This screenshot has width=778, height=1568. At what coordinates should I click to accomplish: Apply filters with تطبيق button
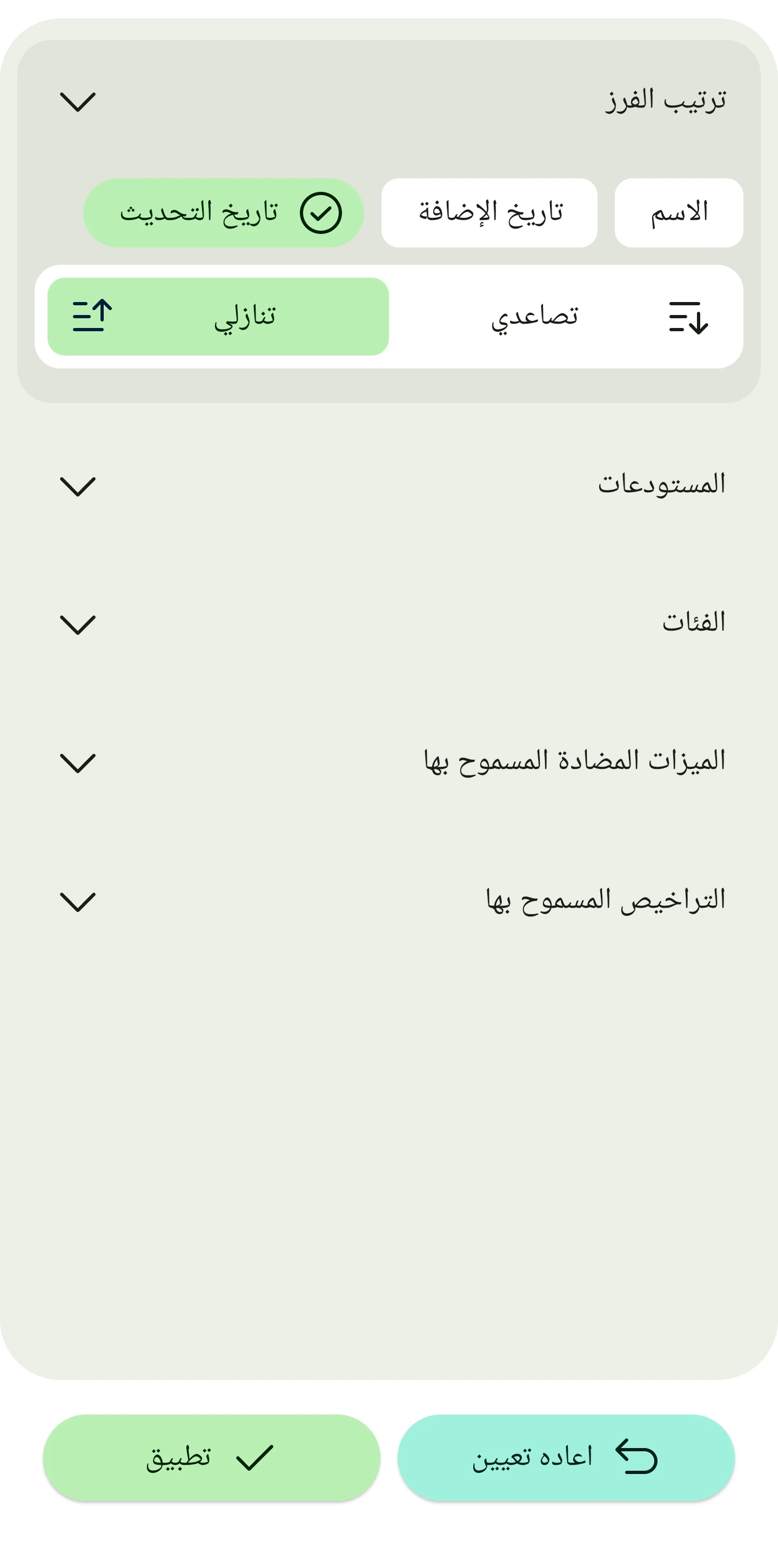pos(211,1457)
